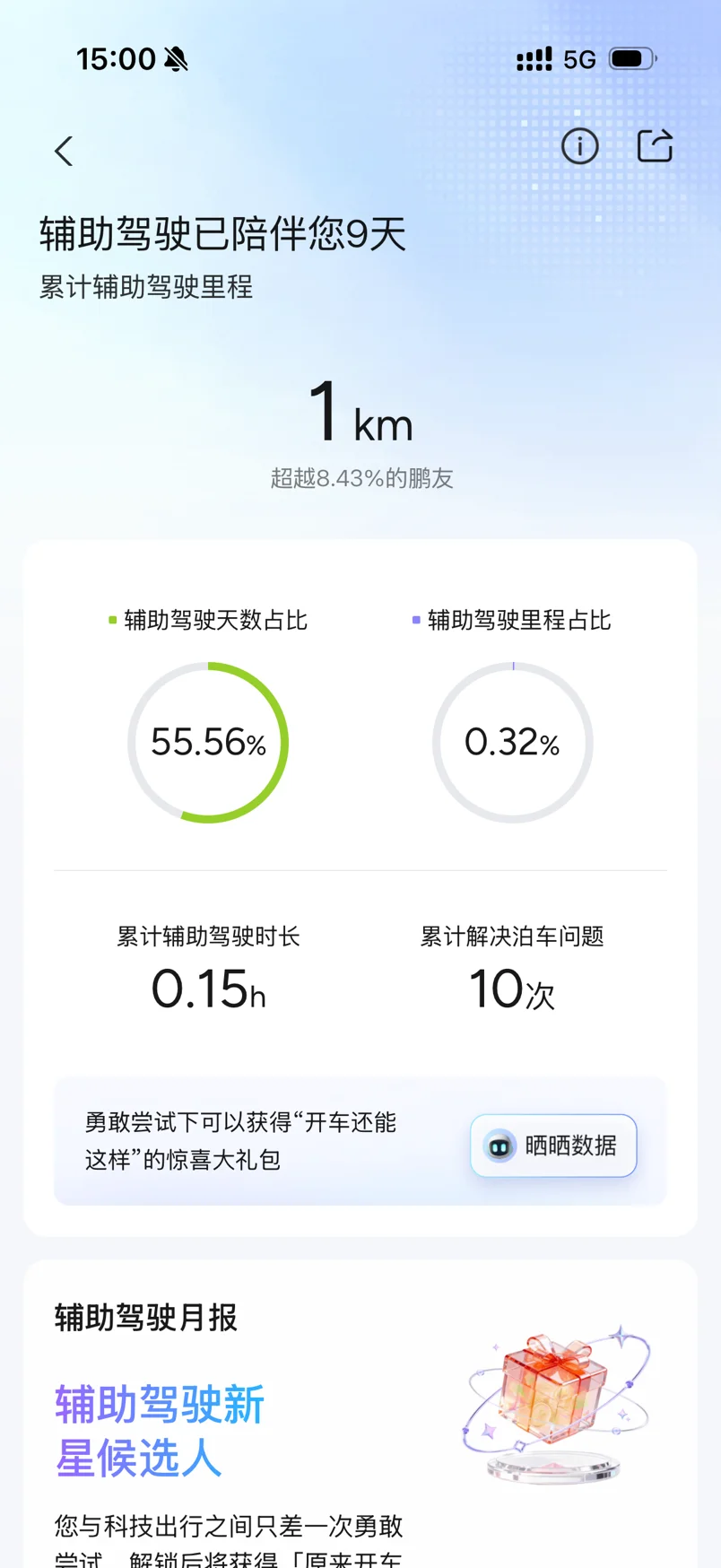Open the 辅助驾驶月报 card
Image resolution: width=721 pixels, height=1568 pixels.
click(x=360, y=1414)
